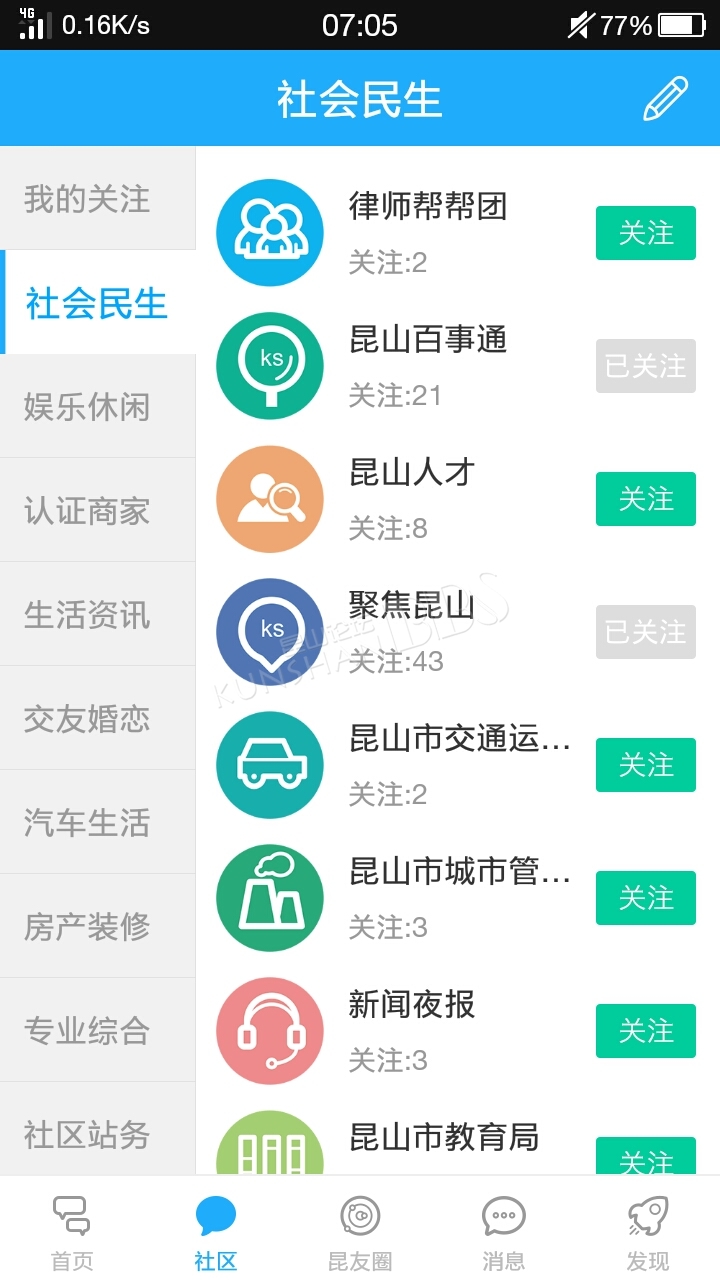720x1280 pixels.
Task: Open the 昆山市城市管… forum row
Action: pos(458,898)
